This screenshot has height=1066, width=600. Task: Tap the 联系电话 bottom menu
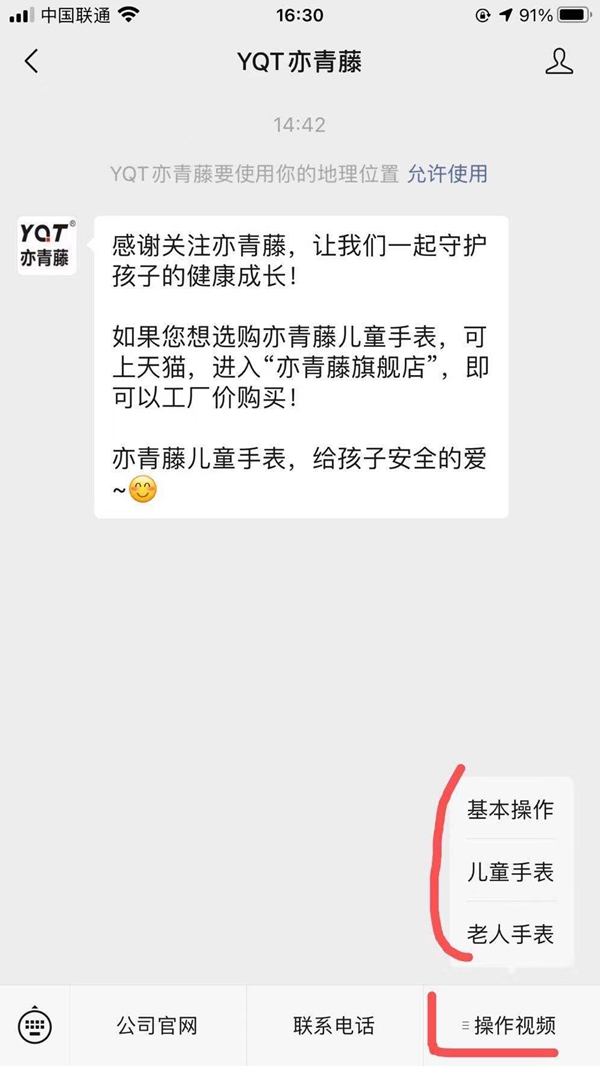[x=334, y=1025]
